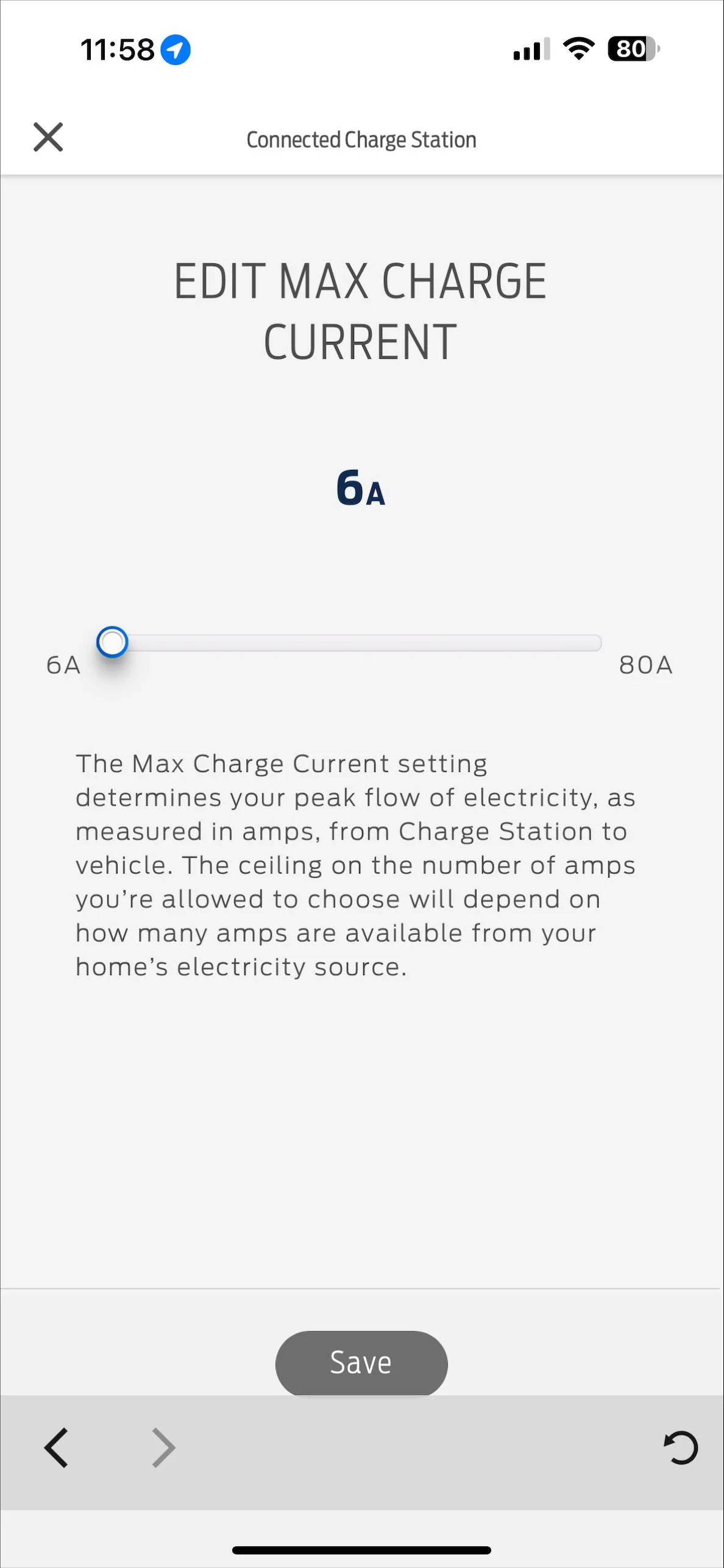
Task: Close the Connected Charge Station screen
Action: (x=48, y=137)
